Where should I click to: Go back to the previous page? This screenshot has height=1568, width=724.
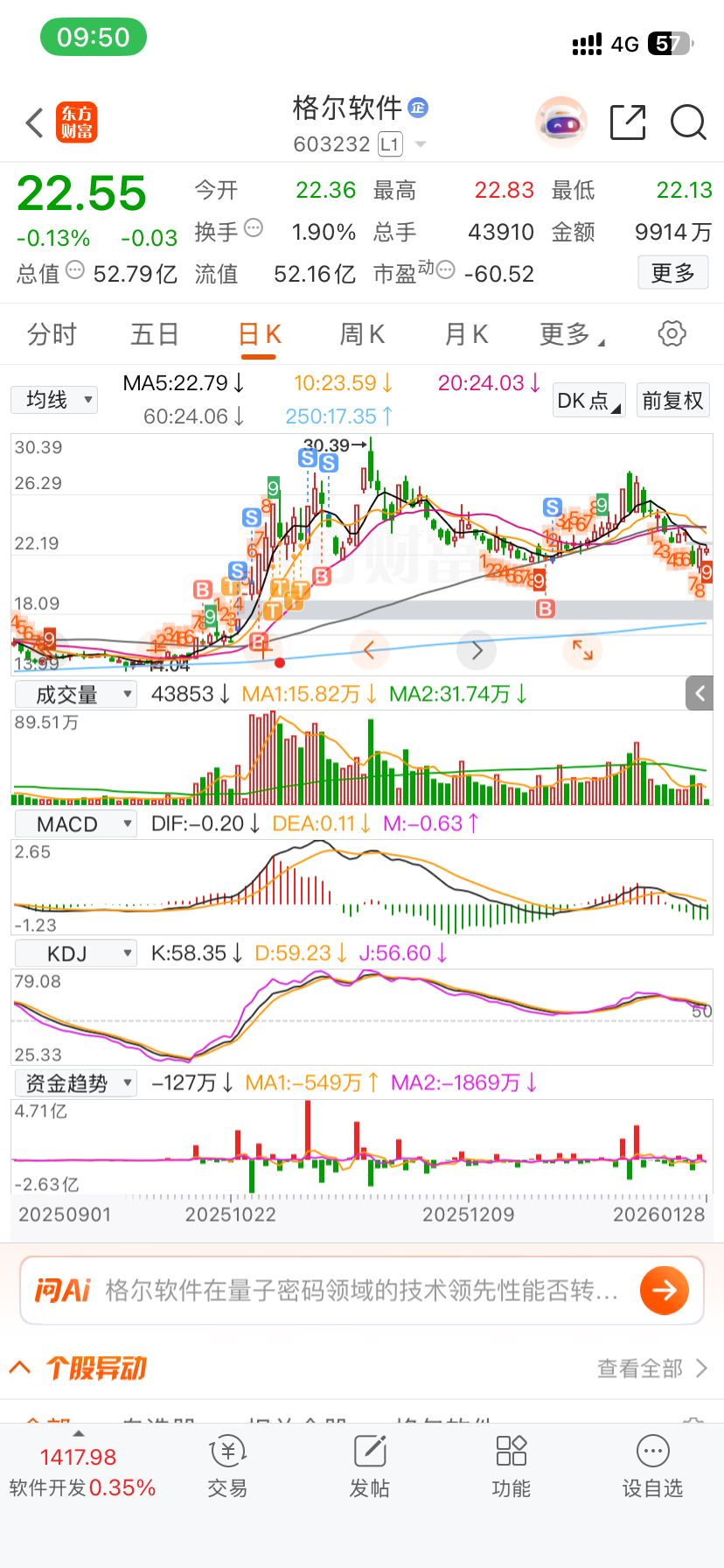[35, 123]
